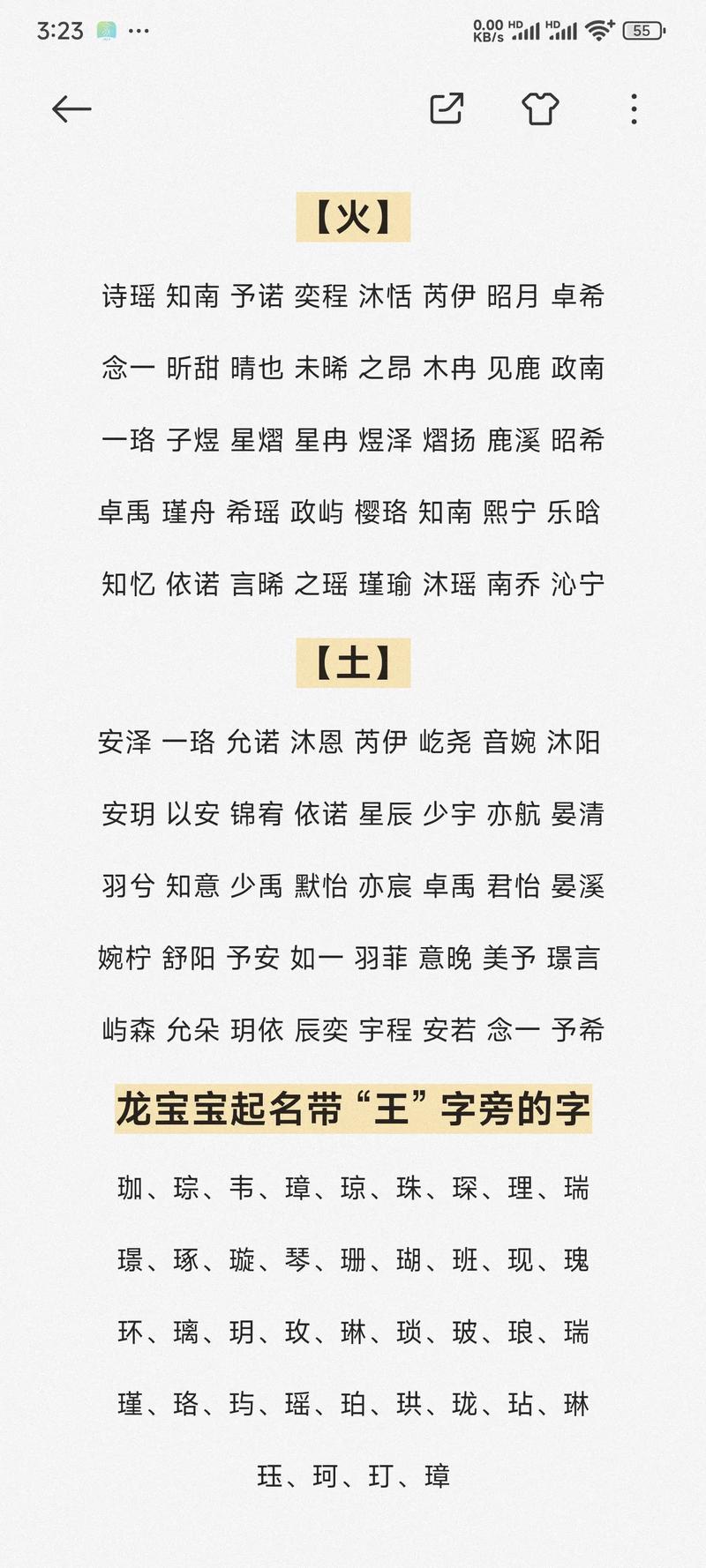Viewport: 706px width, 1568px height.
Task: Select the name 婉柠 in the earth section
Action: (127, 959)
